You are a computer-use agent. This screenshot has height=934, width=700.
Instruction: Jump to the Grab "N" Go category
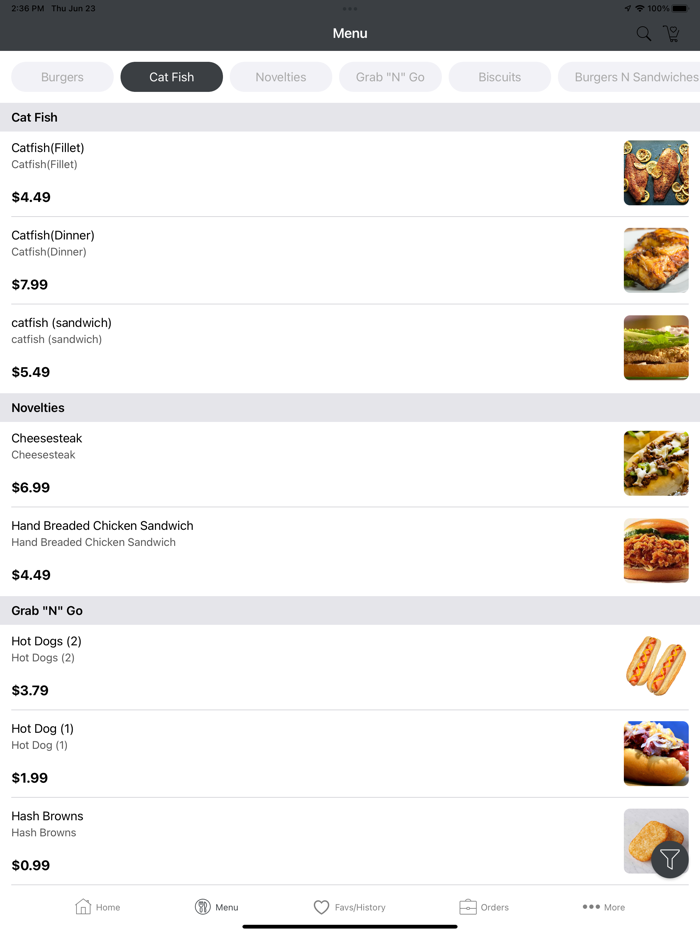coord(390,77)
